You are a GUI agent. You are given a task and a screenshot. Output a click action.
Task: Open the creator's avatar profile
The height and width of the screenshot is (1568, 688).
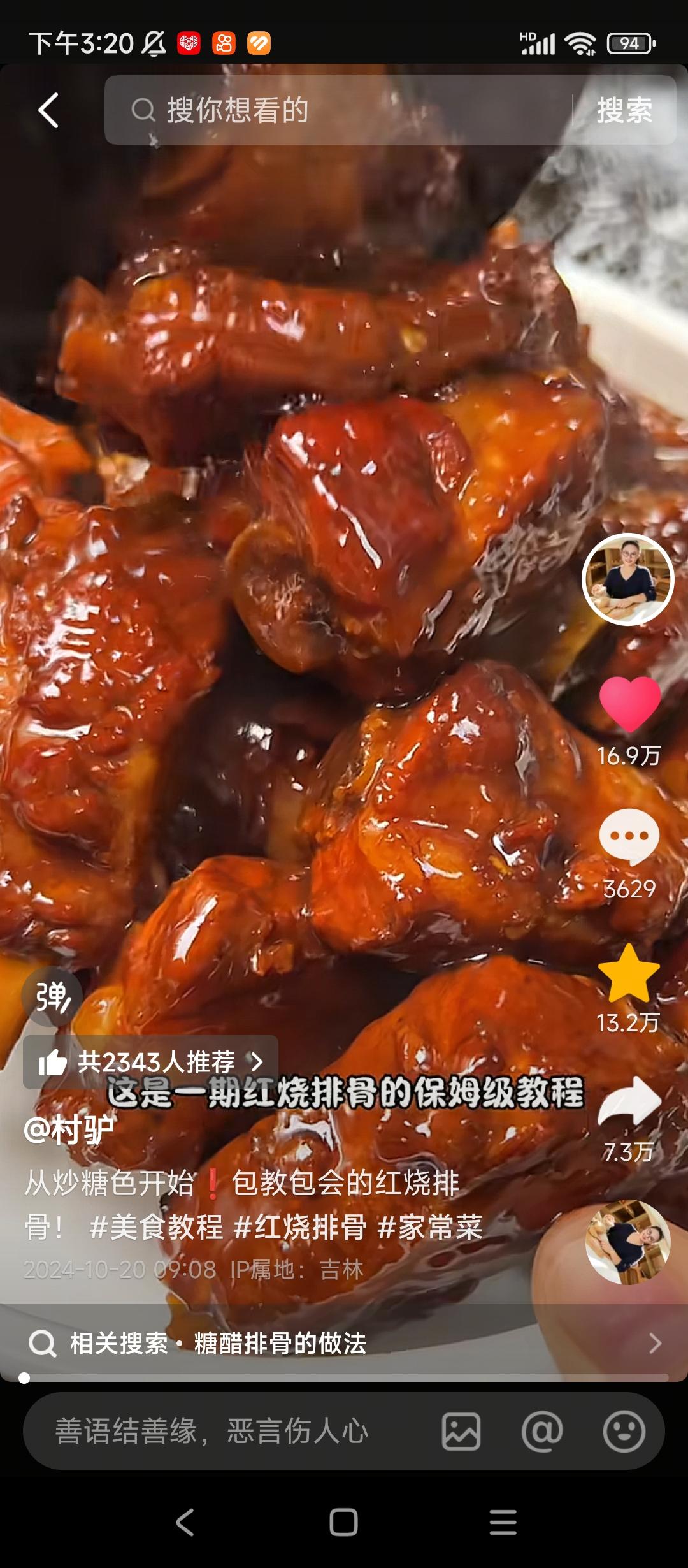pyautogui.click(x=628, y=579)
